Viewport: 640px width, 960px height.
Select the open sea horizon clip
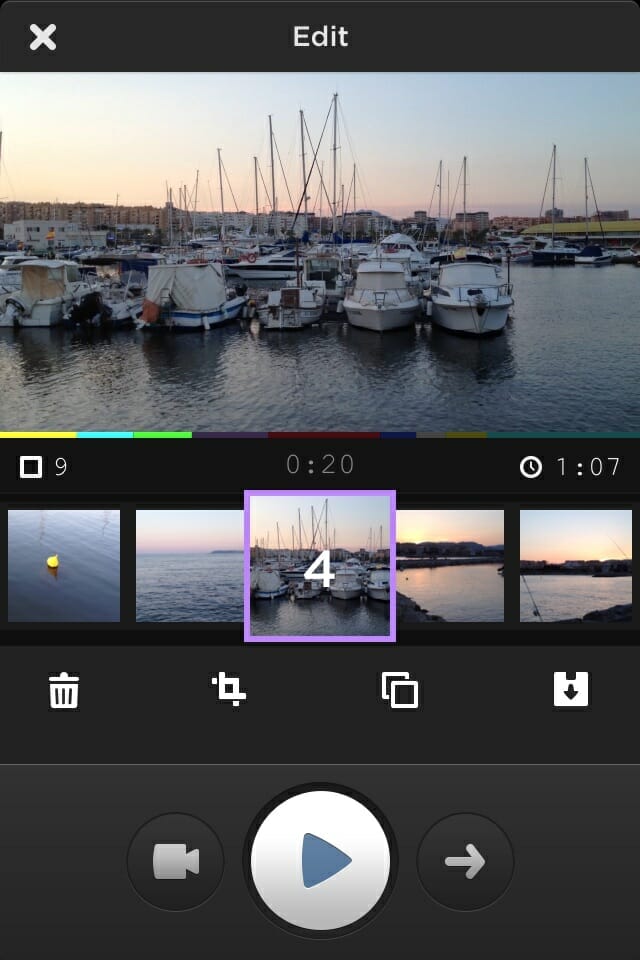point(190,566)
